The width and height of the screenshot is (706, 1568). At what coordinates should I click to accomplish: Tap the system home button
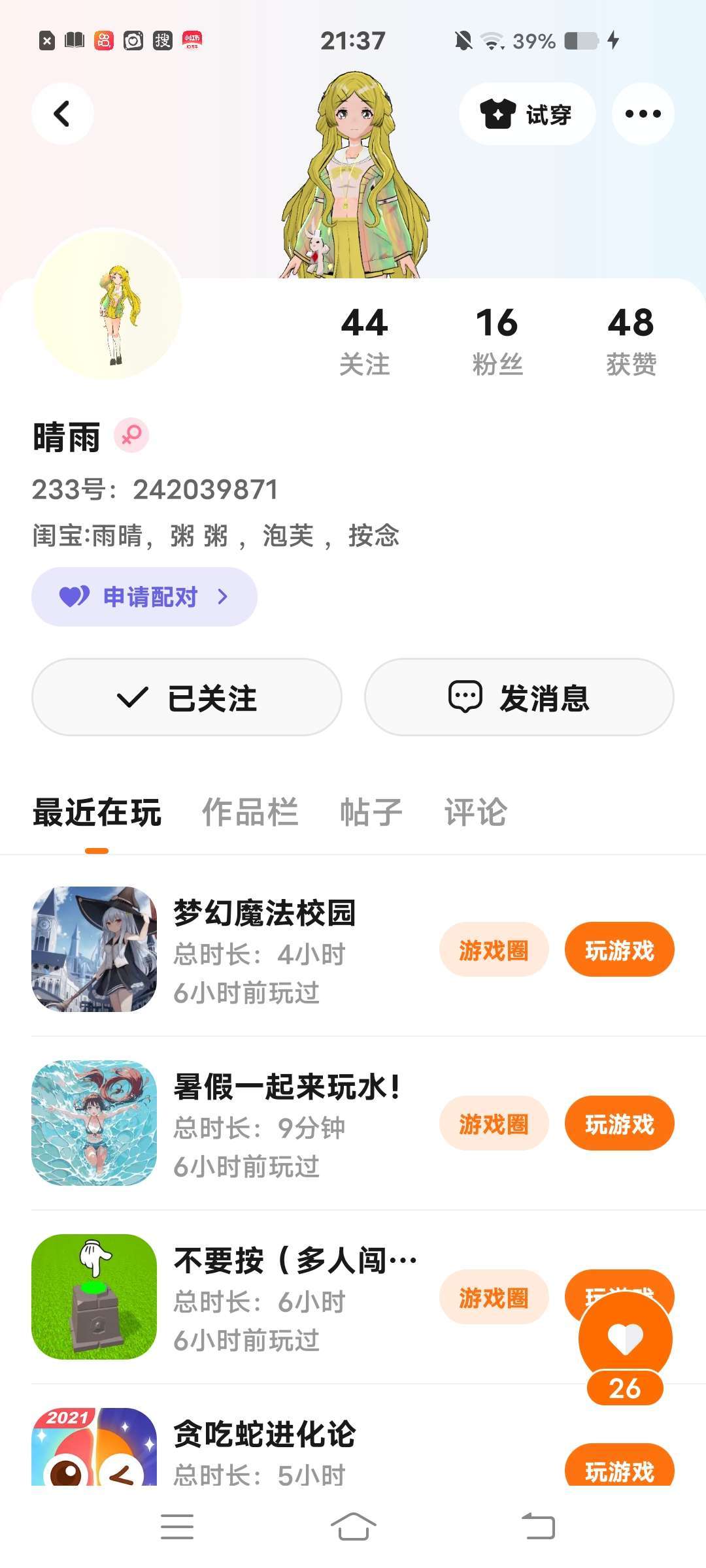pyautogui.click(x=353, y=1527)
